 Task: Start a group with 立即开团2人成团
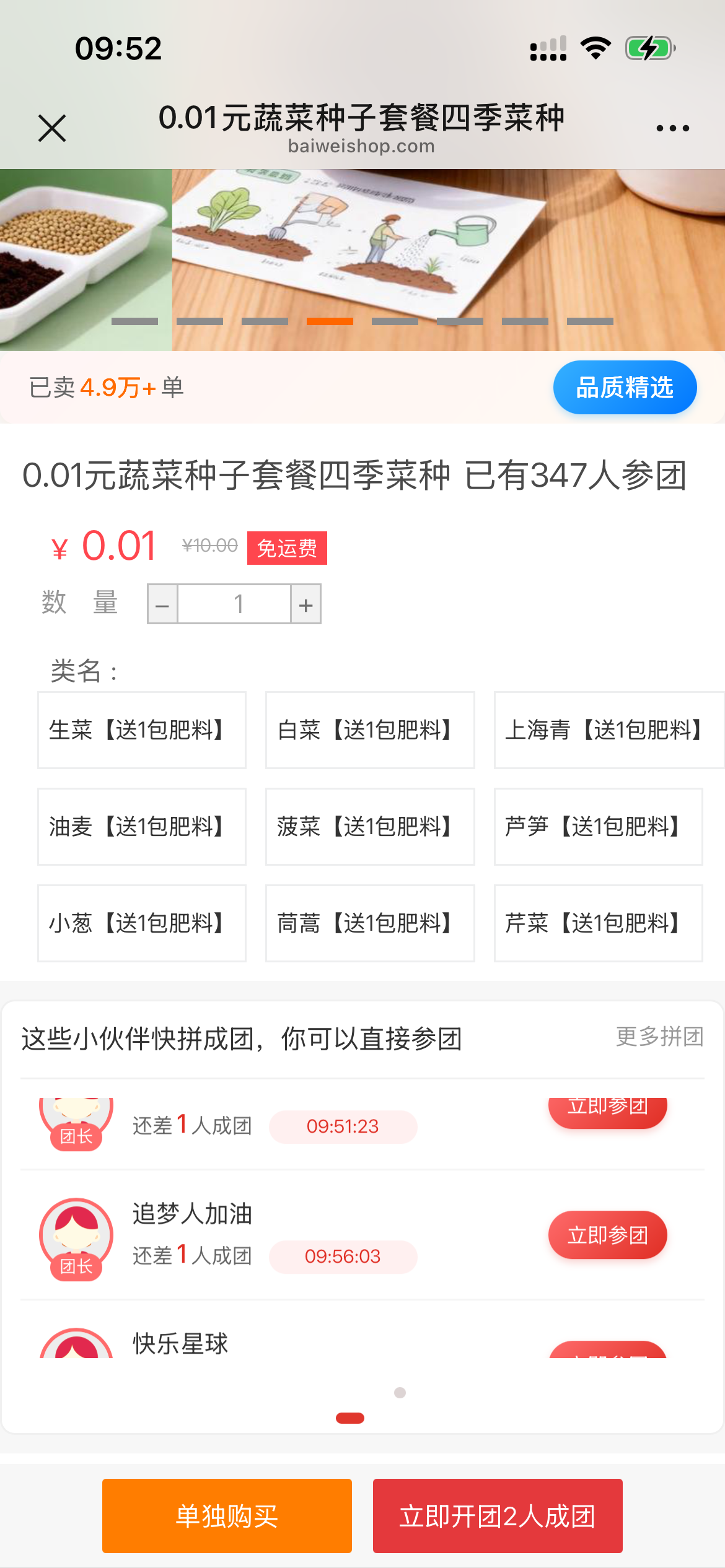(x=498, y=1516)
